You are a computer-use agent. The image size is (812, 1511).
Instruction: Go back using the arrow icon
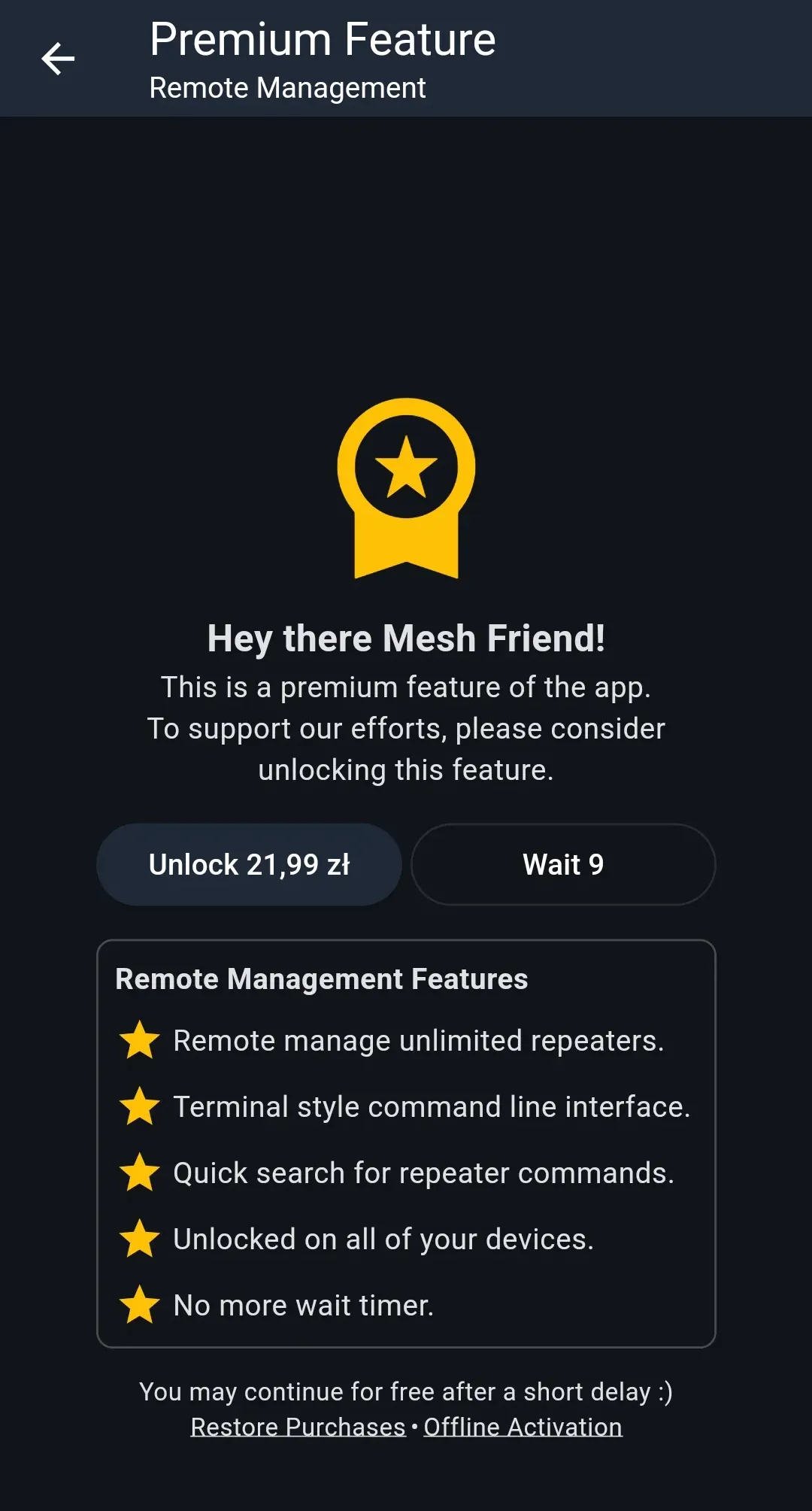tap(58, 59)
